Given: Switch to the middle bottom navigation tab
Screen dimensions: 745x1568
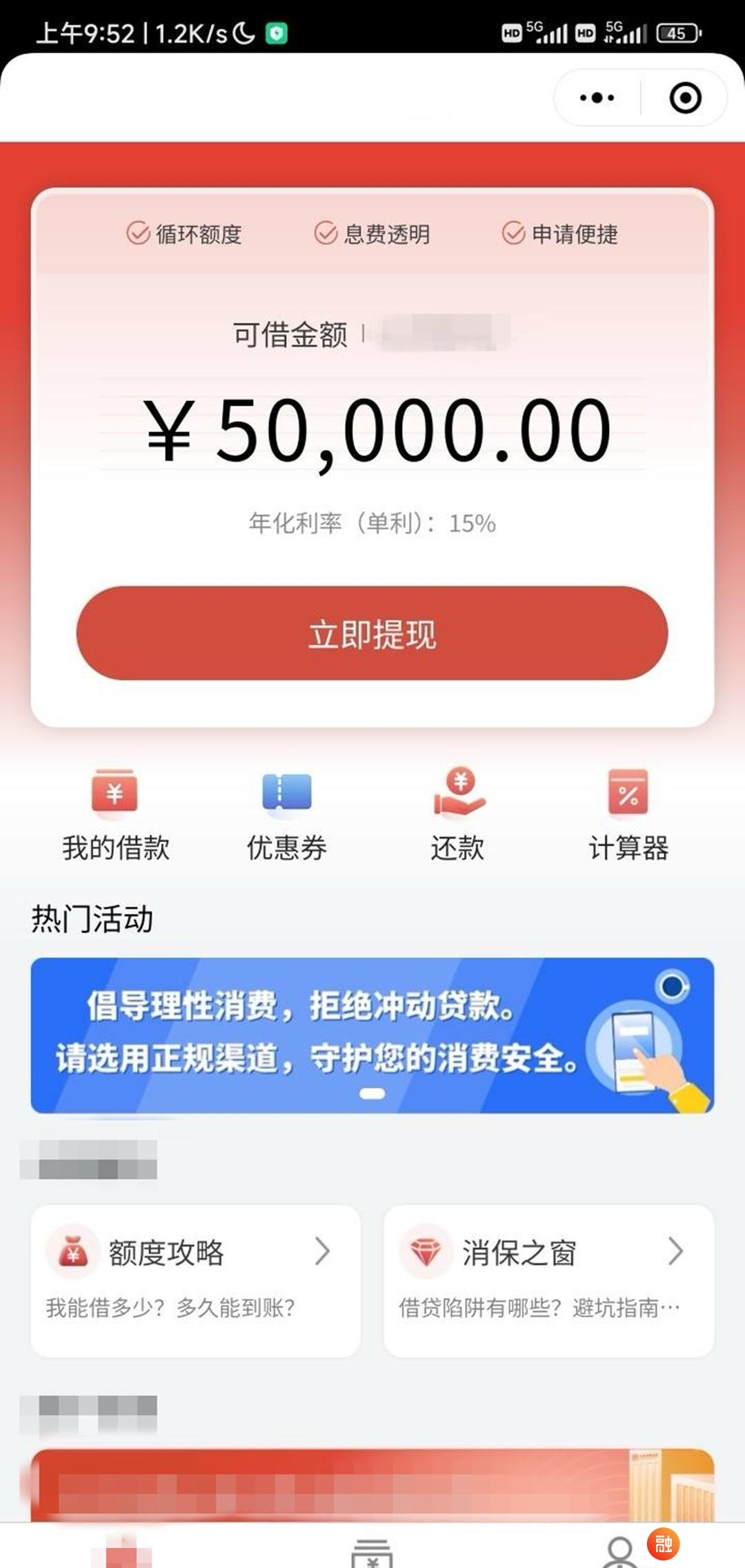Looking at the screenshot, I should pyautogui.click(x=372, y=1553).
